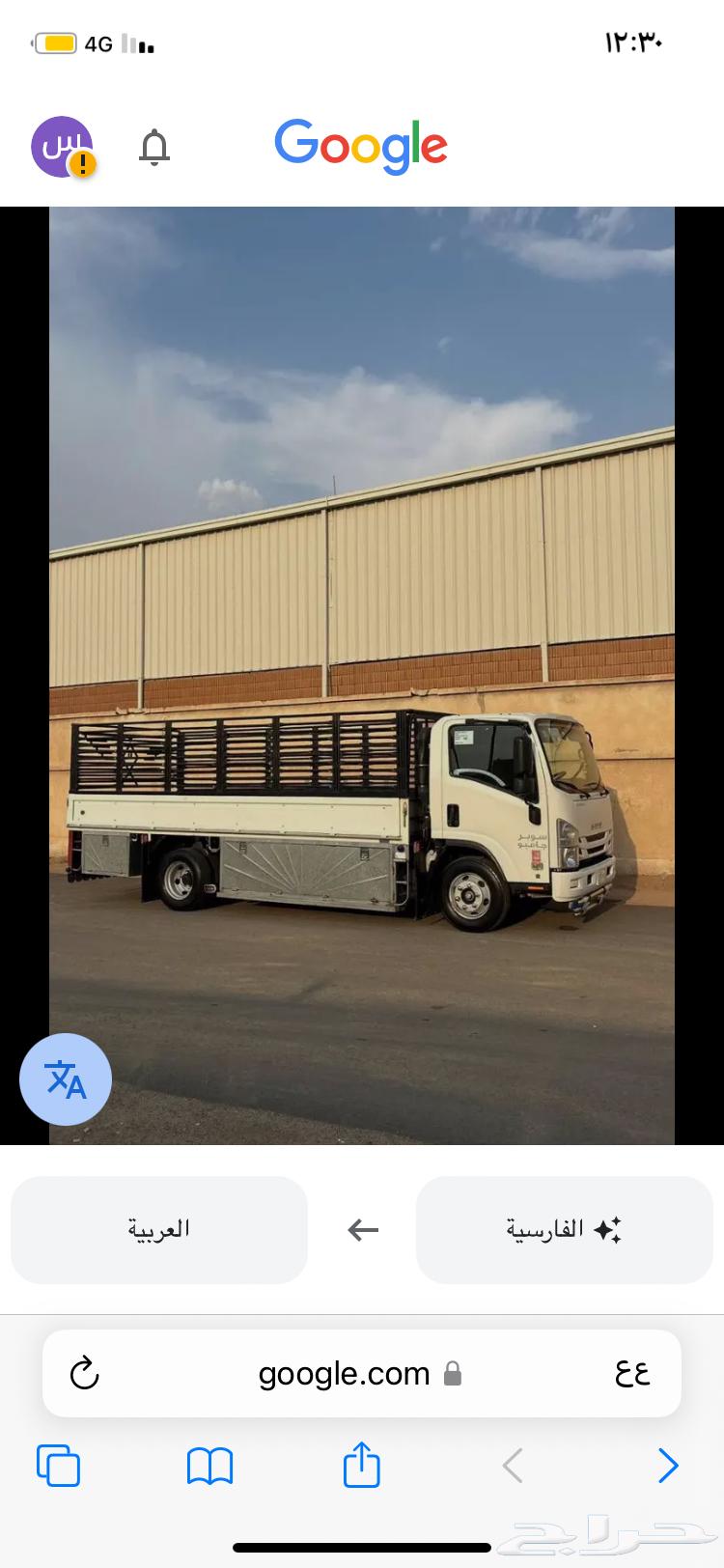Reload the page with the refresh icon
724x1568 pixels.
[85, 1373]
